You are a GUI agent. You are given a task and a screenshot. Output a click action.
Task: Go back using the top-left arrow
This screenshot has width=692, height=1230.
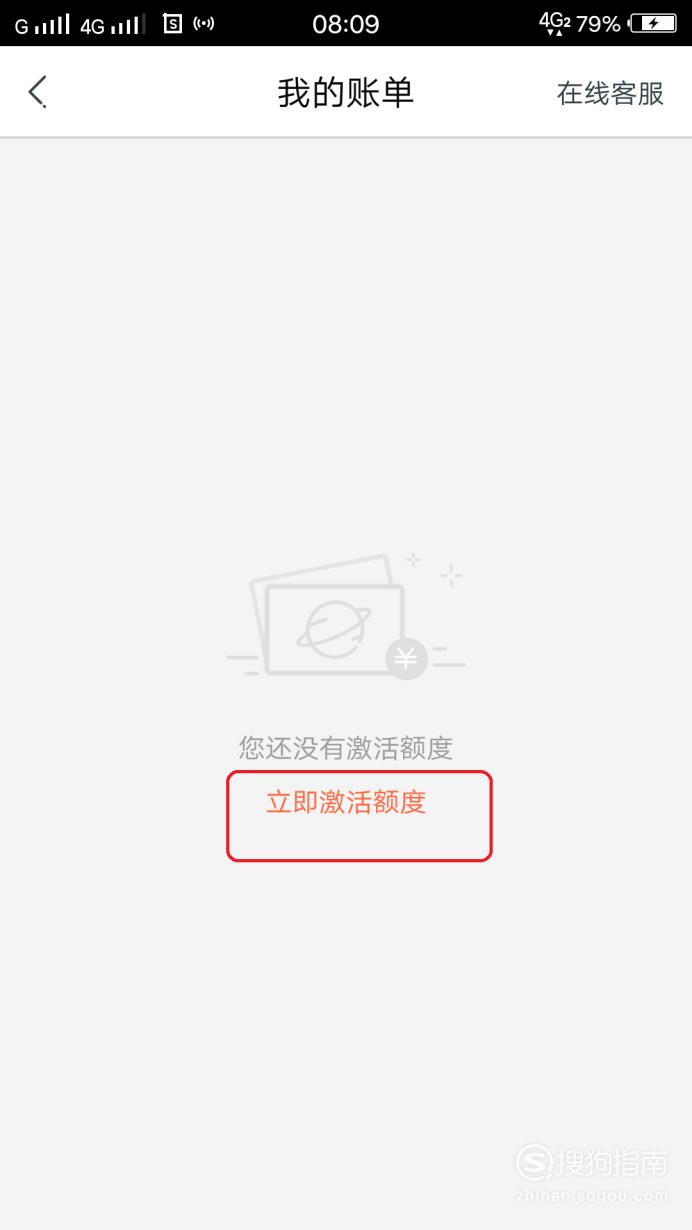37,92
